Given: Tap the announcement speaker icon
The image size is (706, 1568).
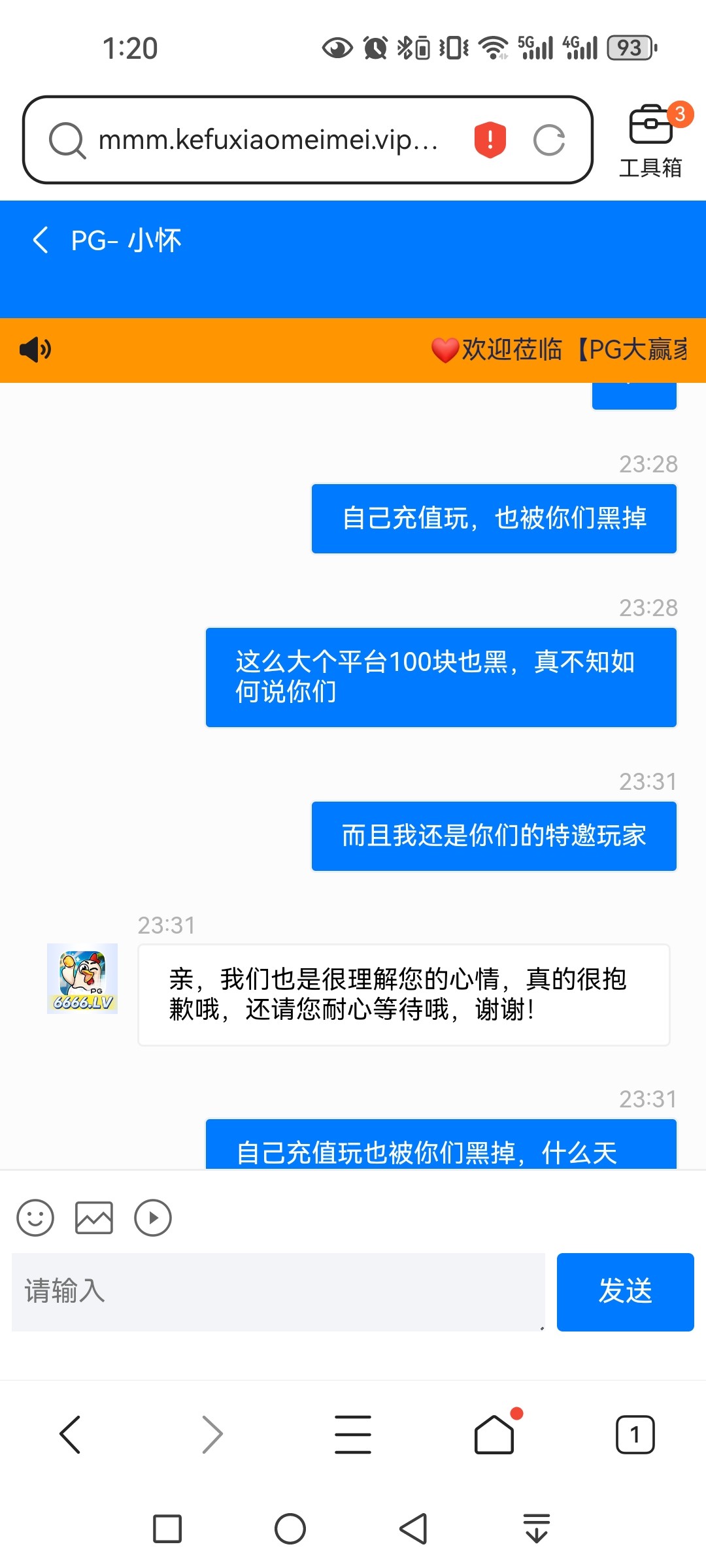Looking at the screenshot, I should 35,350.
